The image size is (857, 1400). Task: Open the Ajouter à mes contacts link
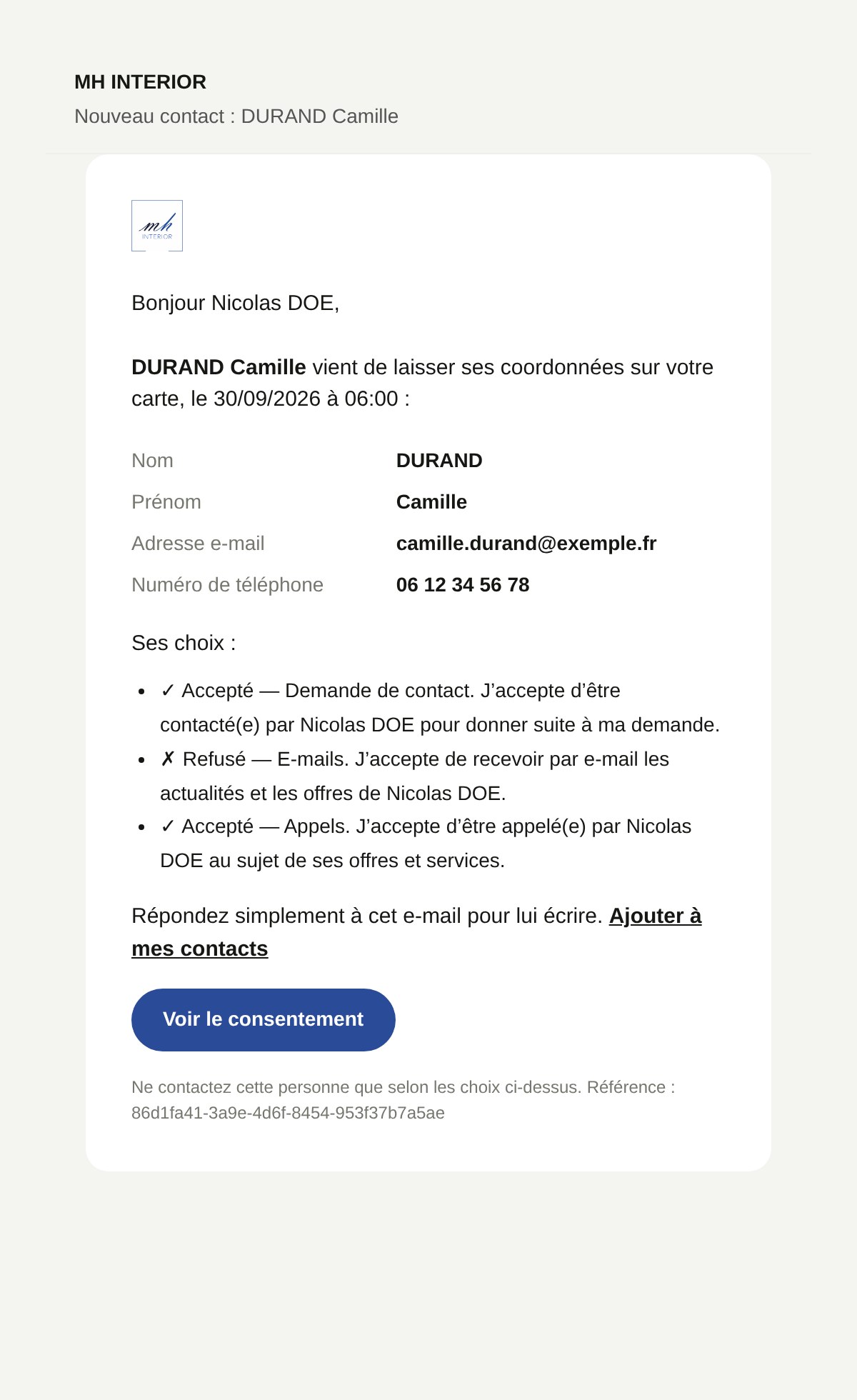point(655,916)
